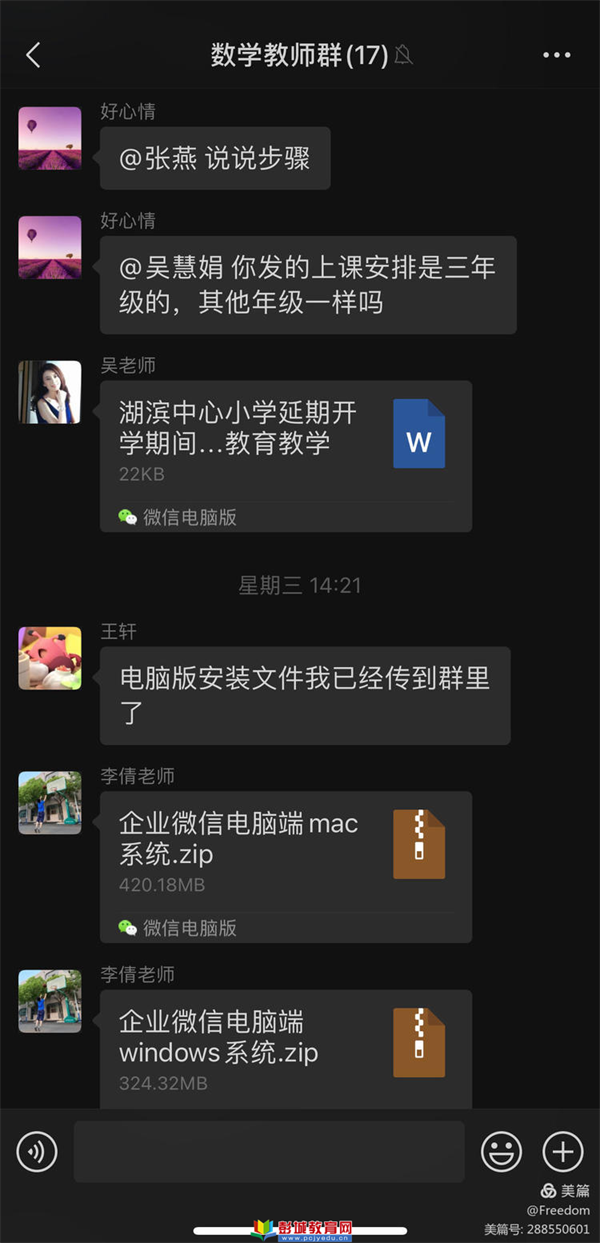View 吴老师's profile picture
600x1243 pixels.
pyautogui.click(x=49, y=392)
